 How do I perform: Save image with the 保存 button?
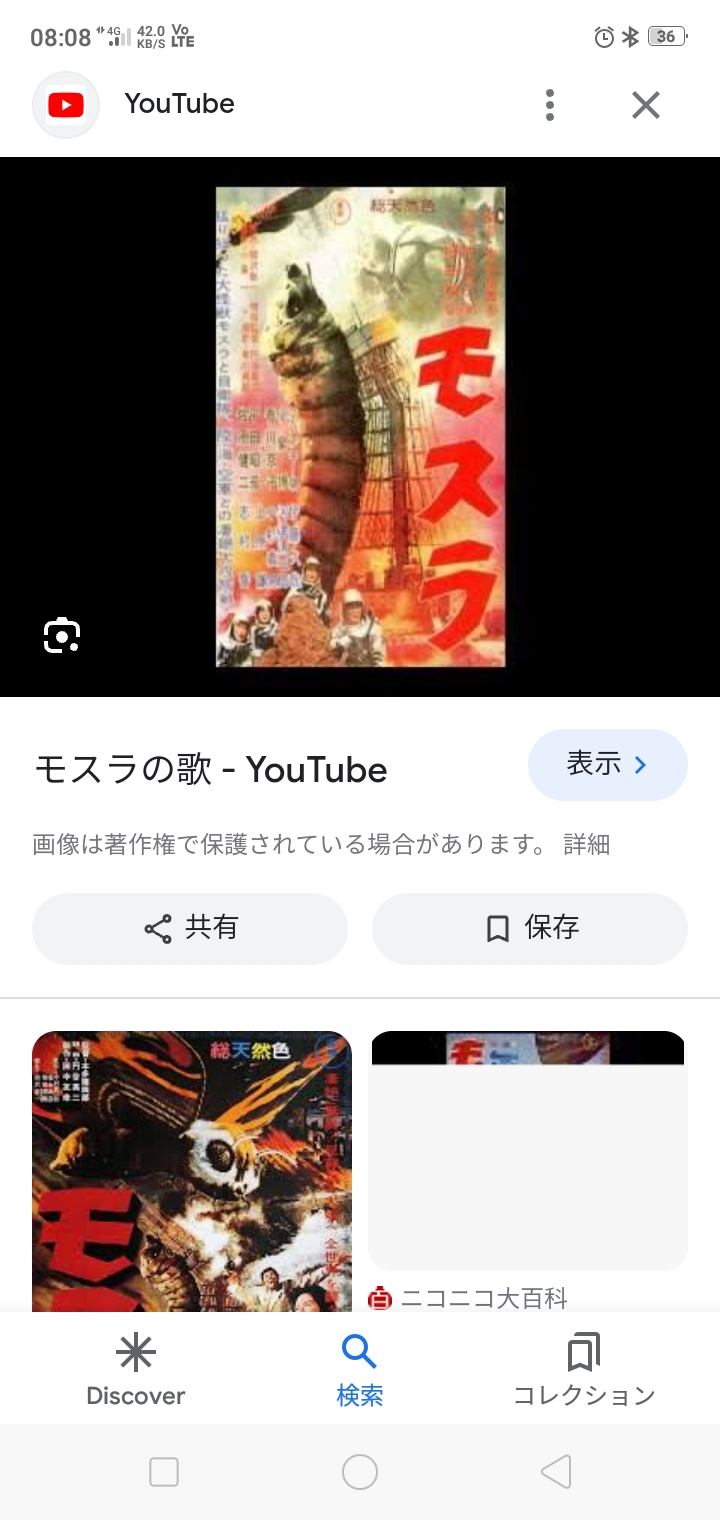tap(530, 928)
